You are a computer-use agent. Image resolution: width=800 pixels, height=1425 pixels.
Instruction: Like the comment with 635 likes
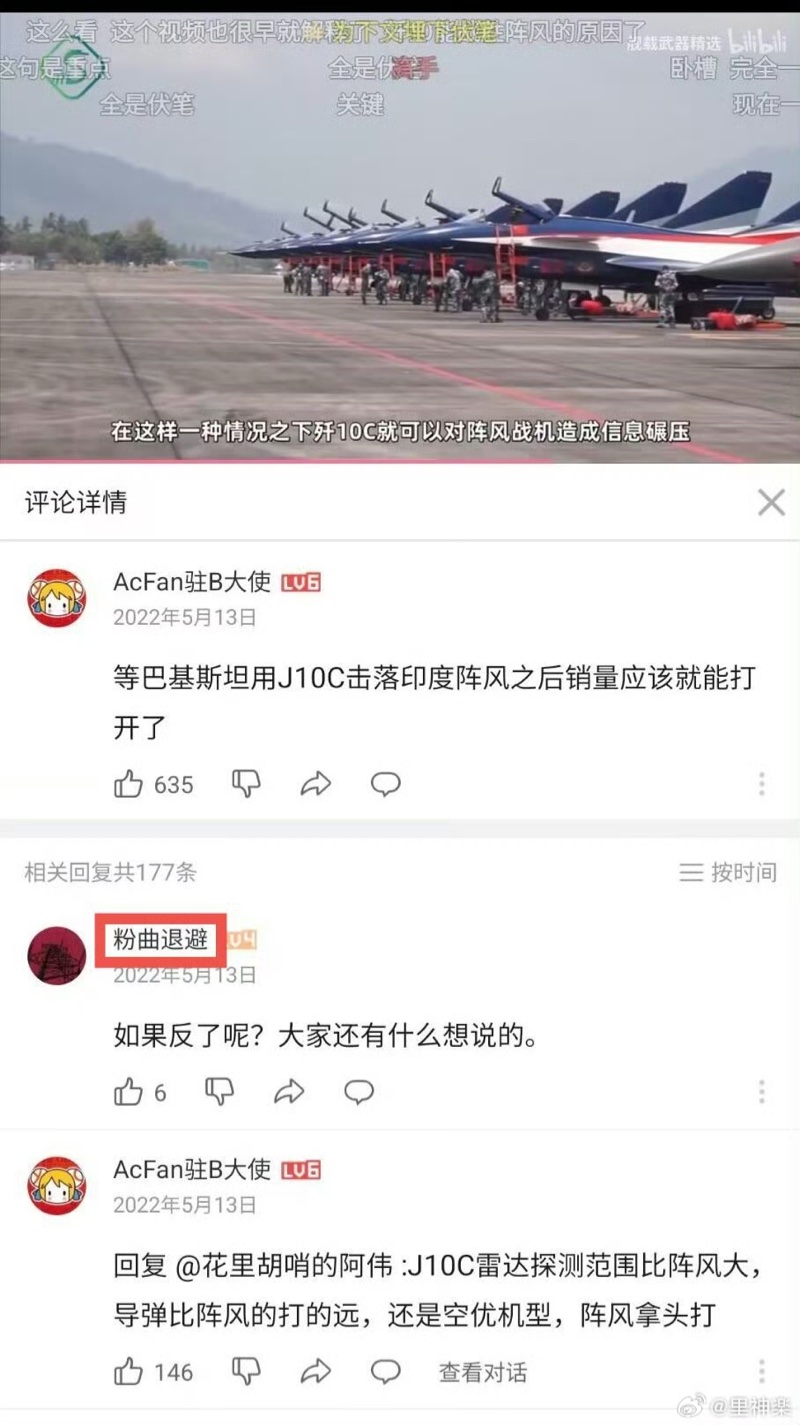point(129,785)
